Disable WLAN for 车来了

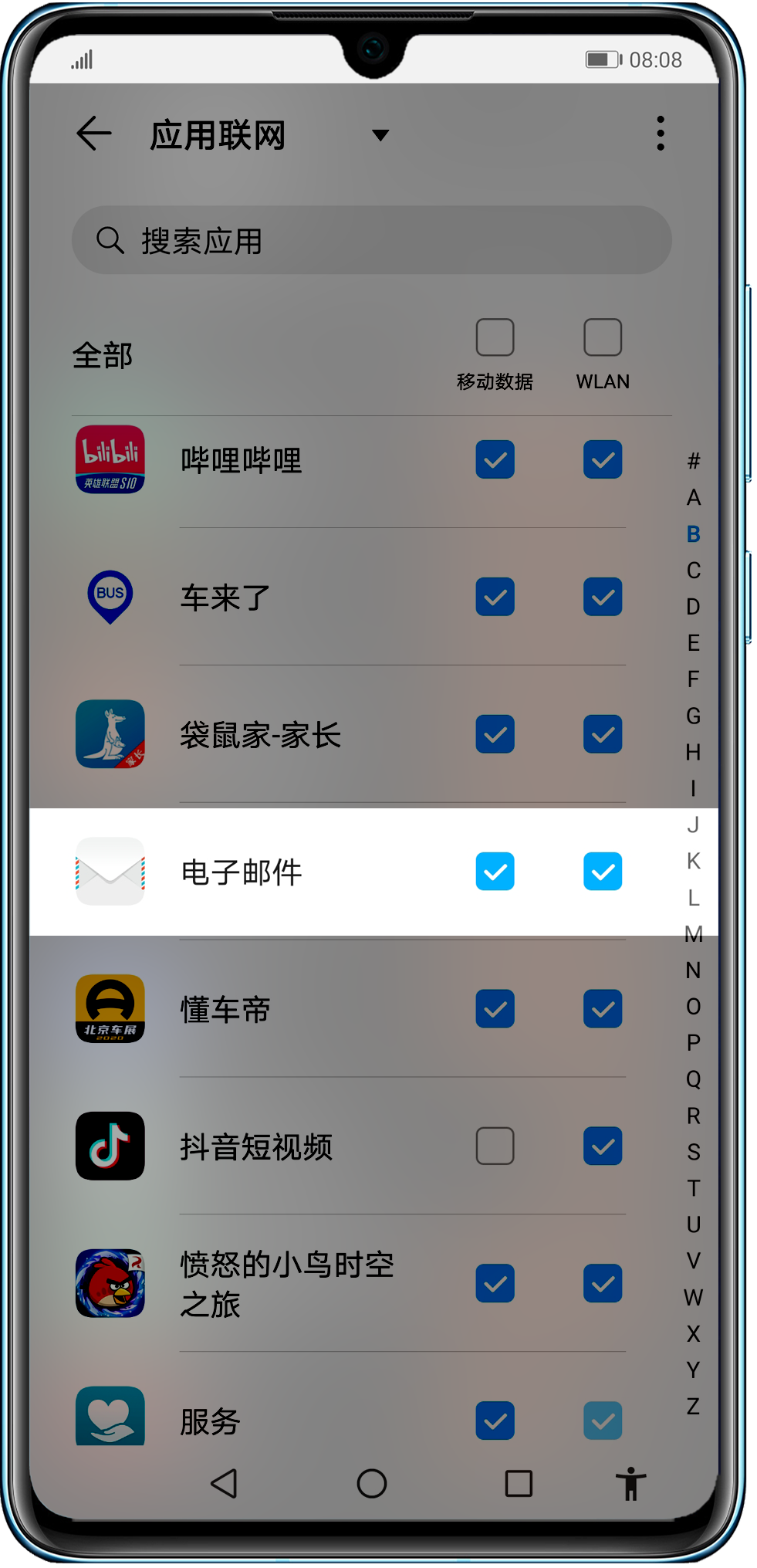(x=603, y=597)
